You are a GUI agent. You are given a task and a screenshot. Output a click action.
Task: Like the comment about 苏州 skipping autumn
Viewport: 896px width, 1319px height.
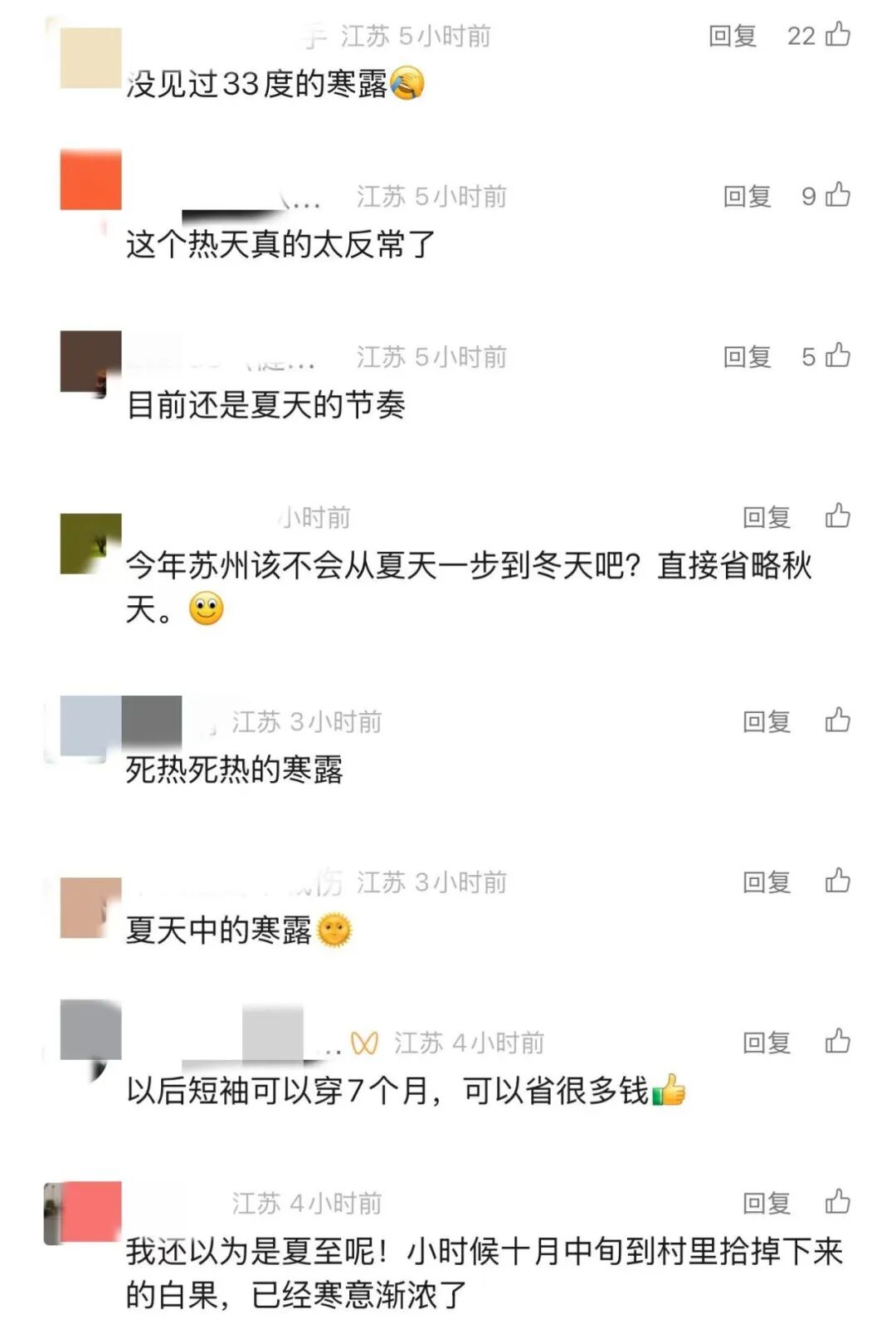pos(837,515)
